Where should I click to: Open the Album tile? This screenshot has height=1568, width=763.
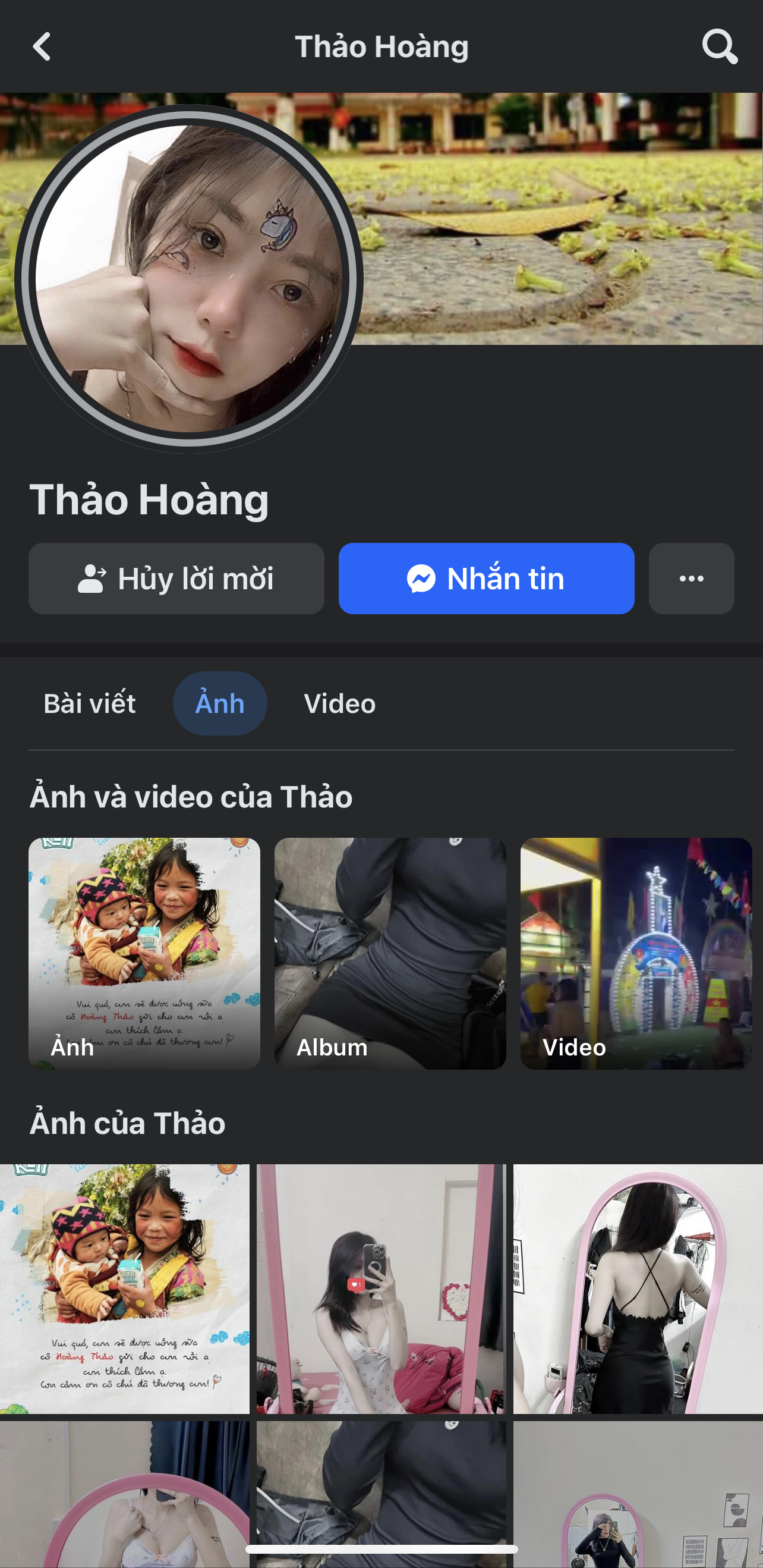390,953
